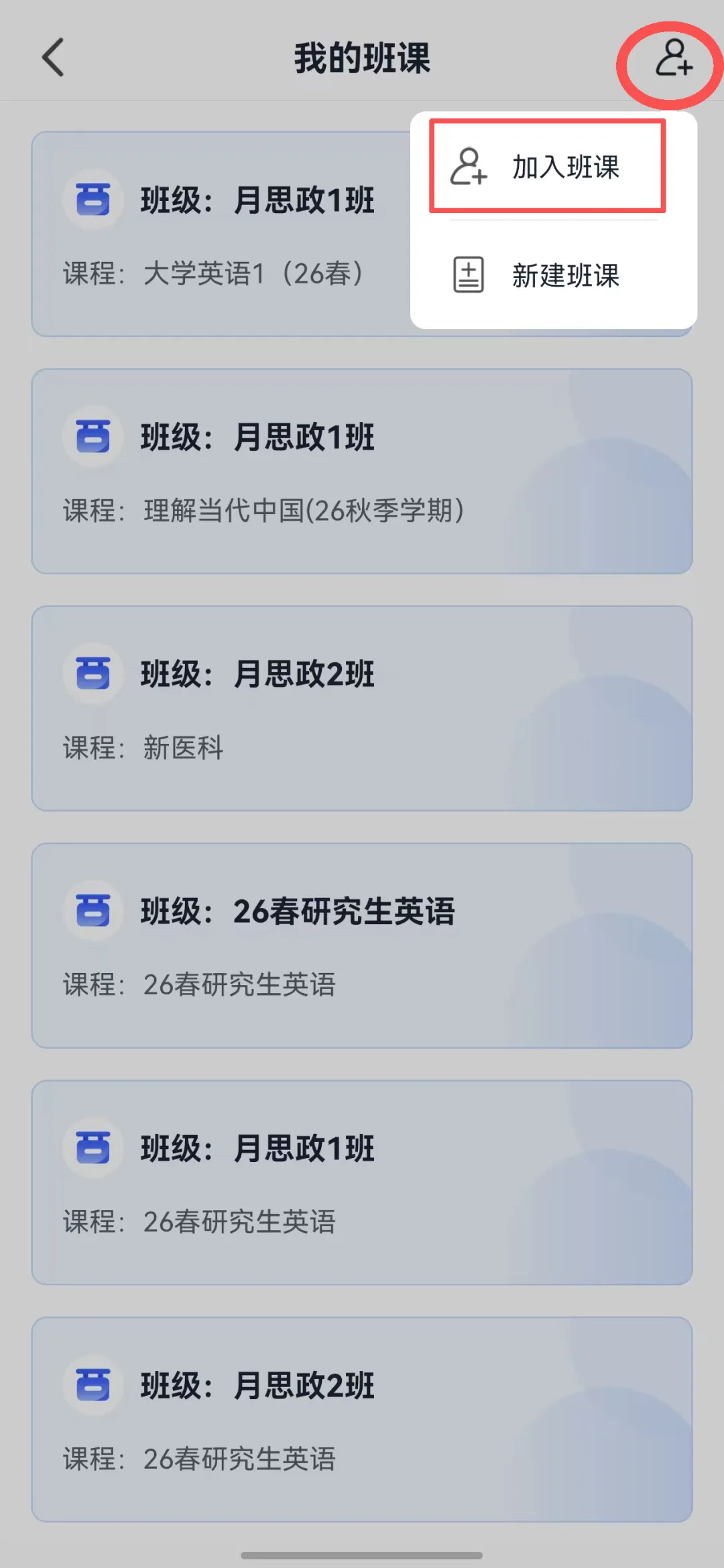This screenshot has width=724, height=1568.
Task: Open the class named 26春研究生英语
Action: [x=362, y=945]
